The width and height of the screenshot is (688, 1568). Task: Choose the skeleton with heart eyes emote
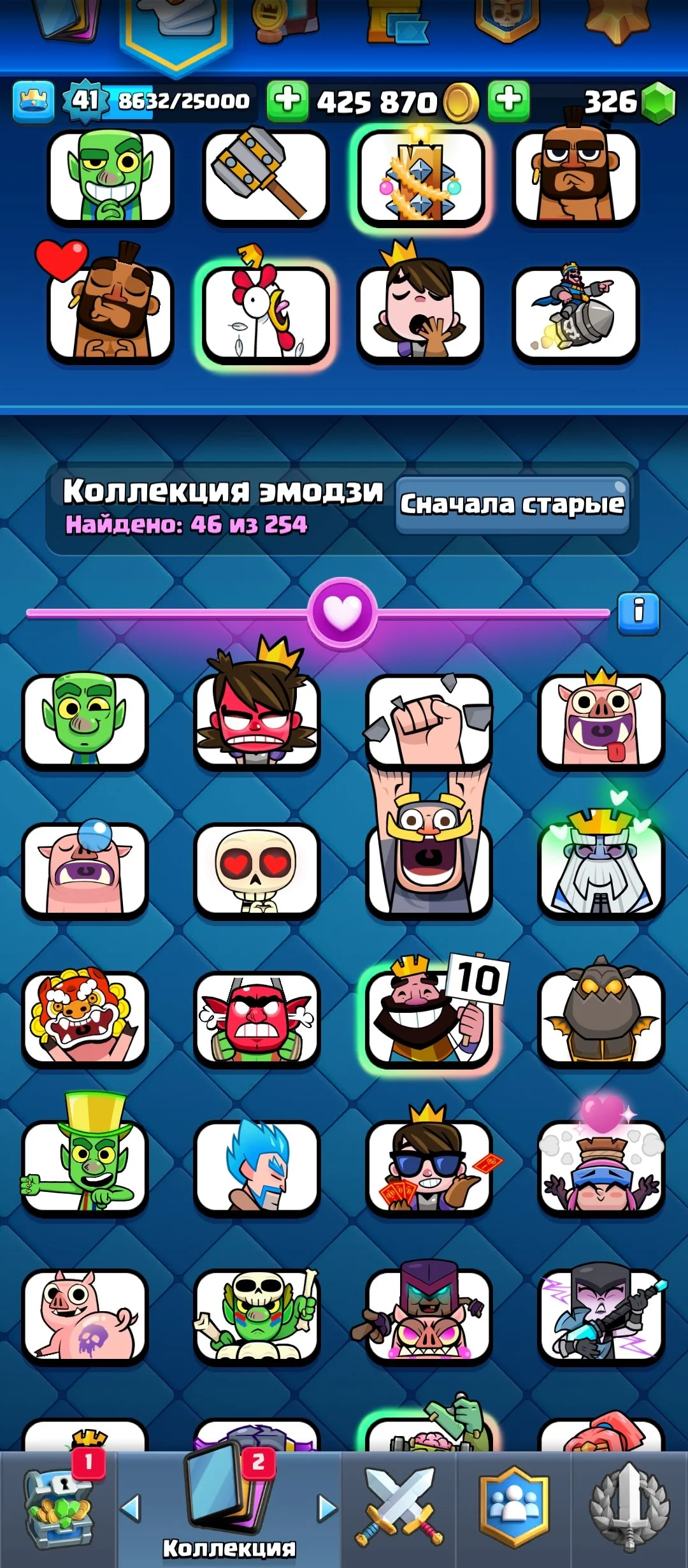pyautogui.click(x=257, y=869)
